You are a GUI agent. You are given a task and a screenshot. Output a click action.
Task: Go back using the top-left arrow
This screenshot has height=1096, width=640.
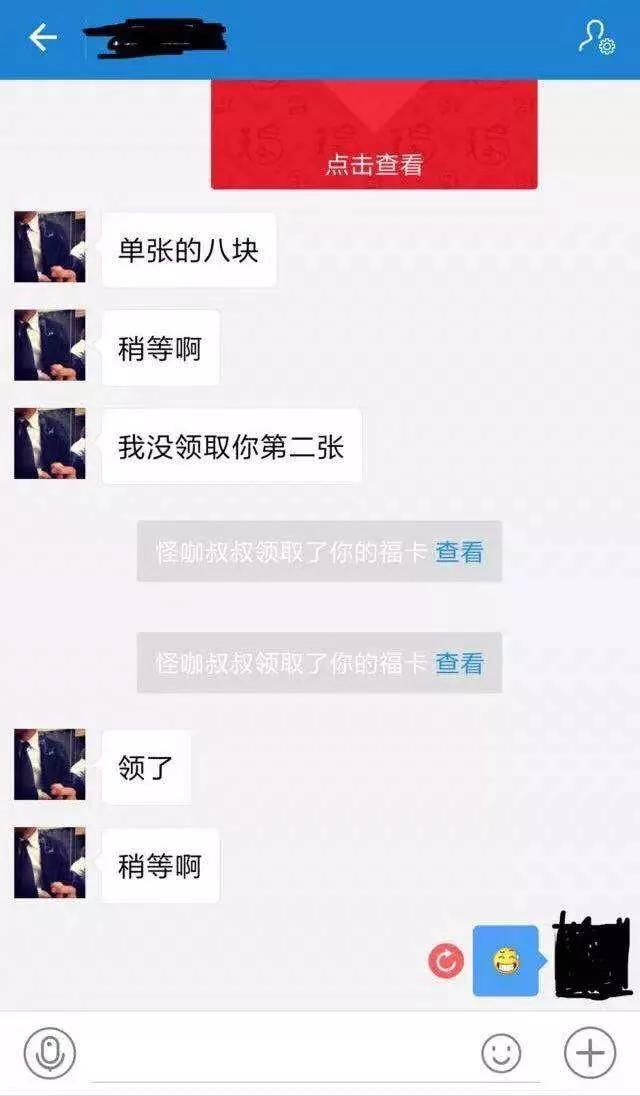pos(42,38)
